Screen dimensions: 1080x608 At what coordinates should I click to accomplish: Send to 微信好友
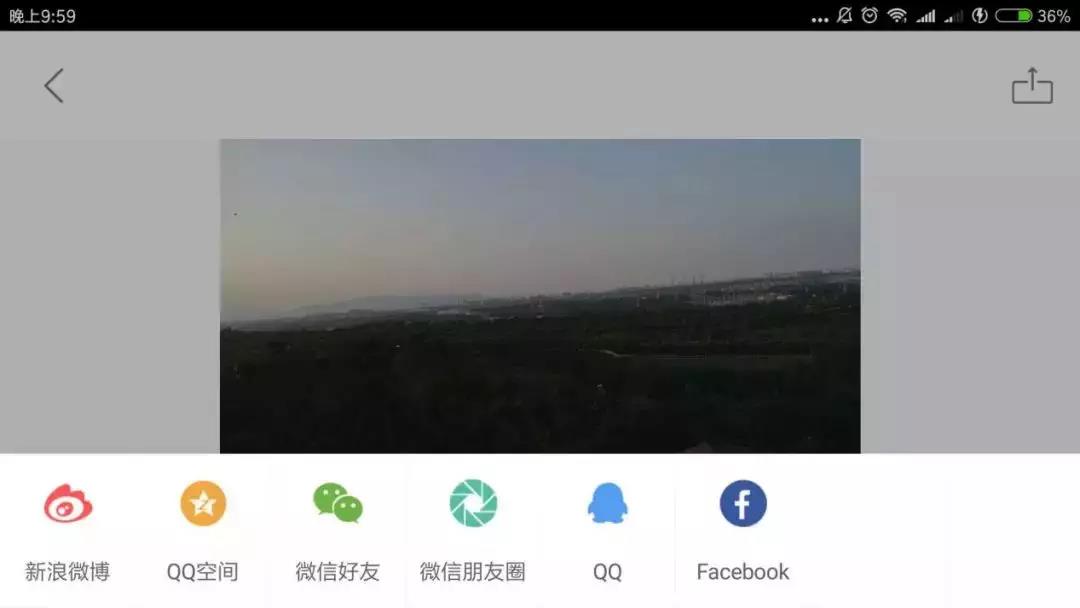point(338,504)
